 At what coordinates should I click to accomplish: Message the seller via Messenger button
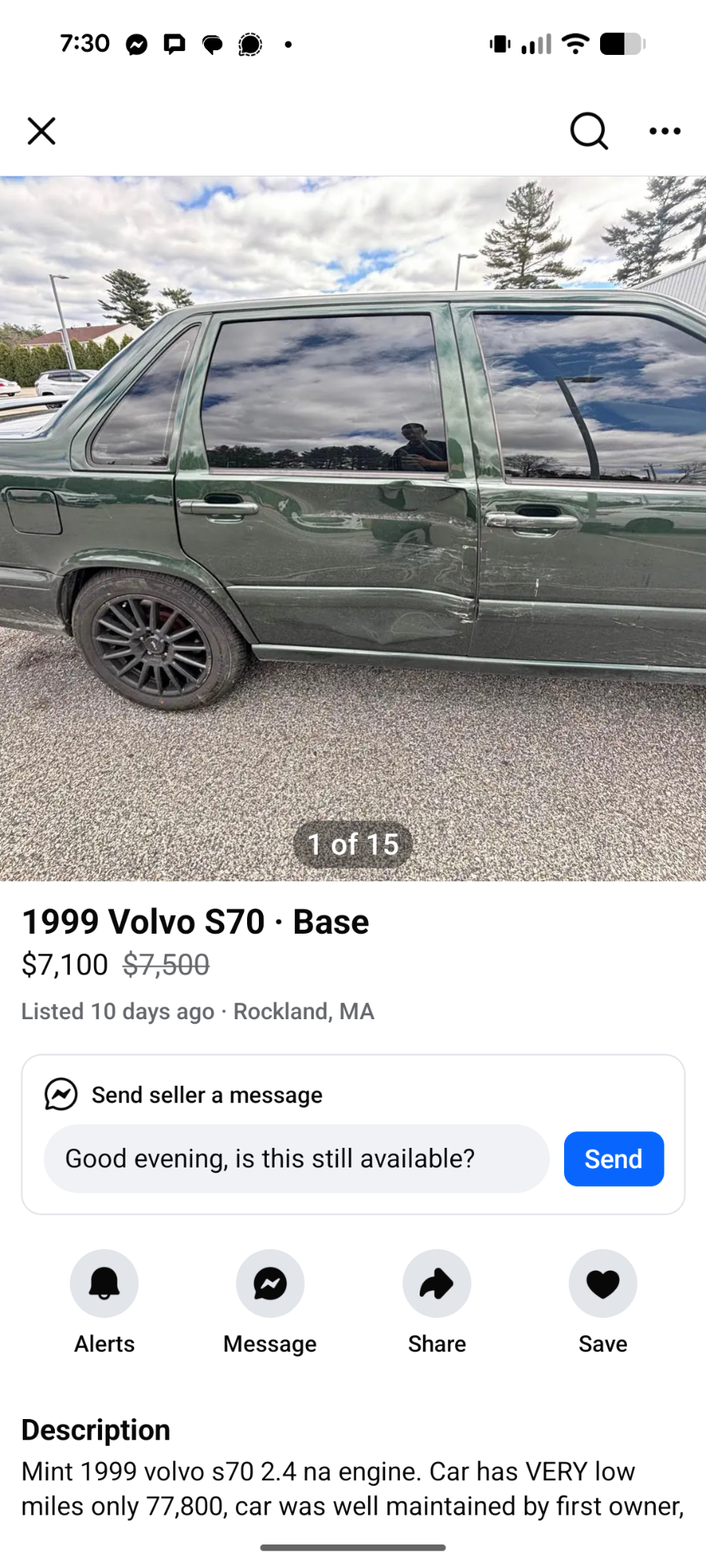(x=270, y=1283)
